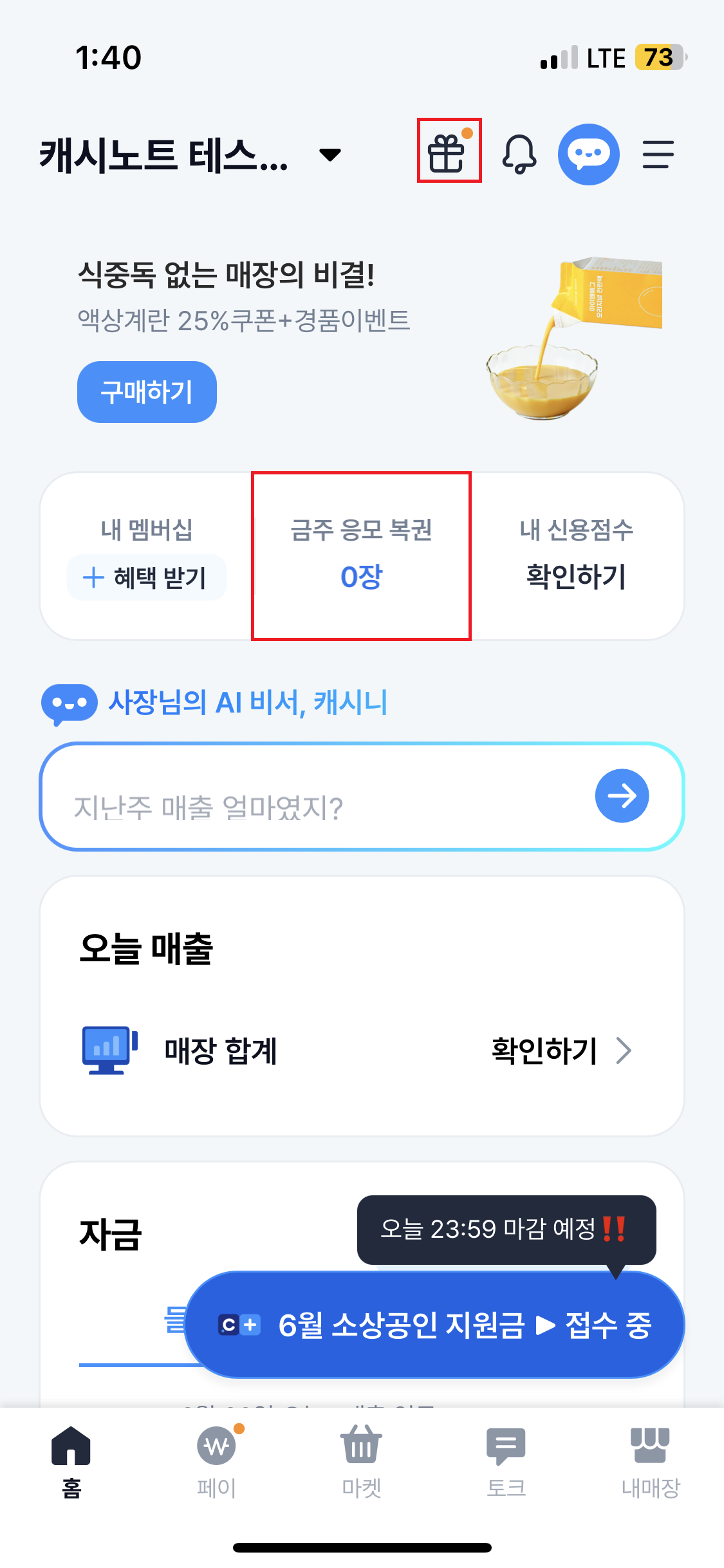Switch to the 토크 tab
Image resolution: width=724 pixels, height=1568 pixels.
pyautogui.click(x=506, y=1461)
